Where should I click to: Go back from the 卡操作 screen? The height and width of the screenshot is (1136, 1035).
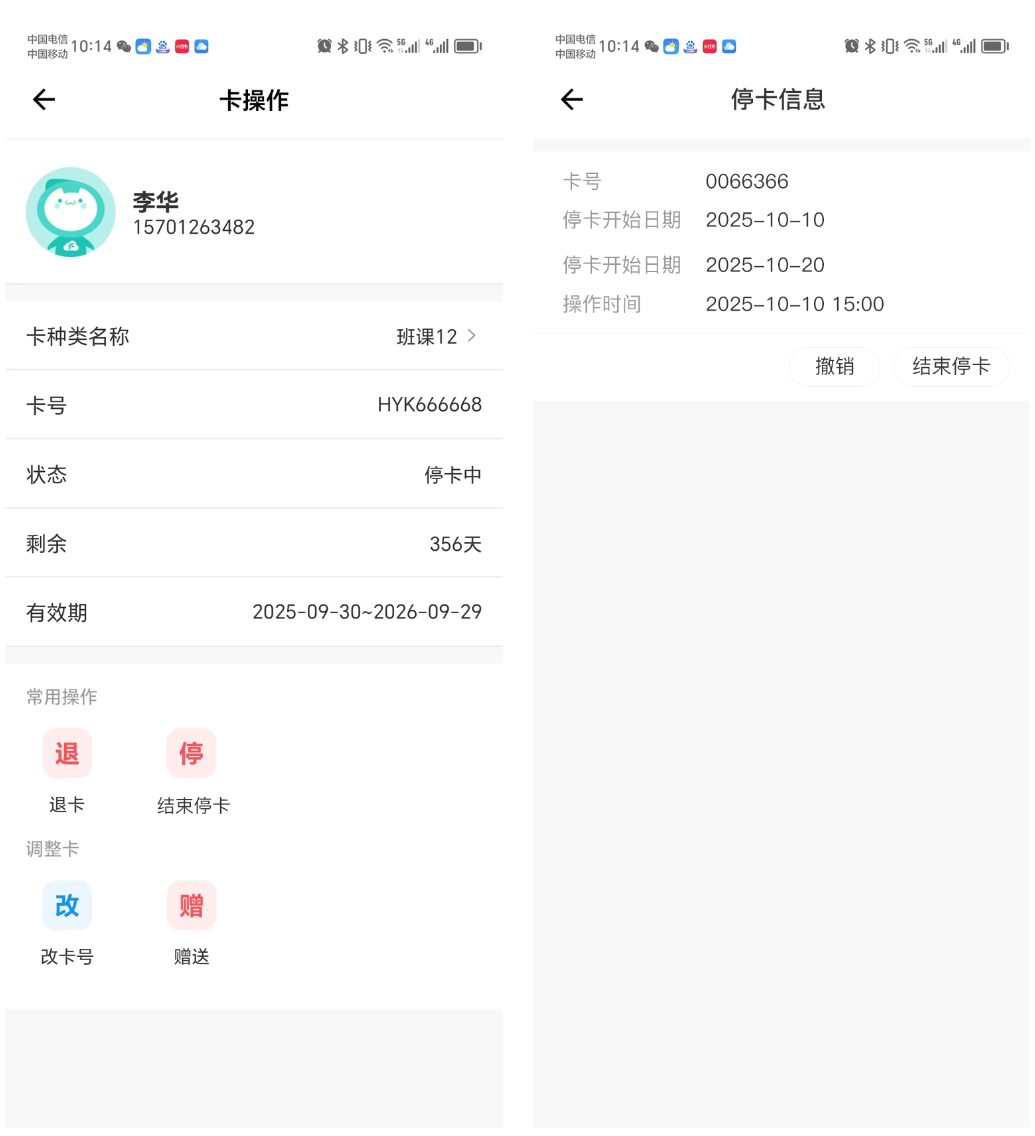coord(44,99)
